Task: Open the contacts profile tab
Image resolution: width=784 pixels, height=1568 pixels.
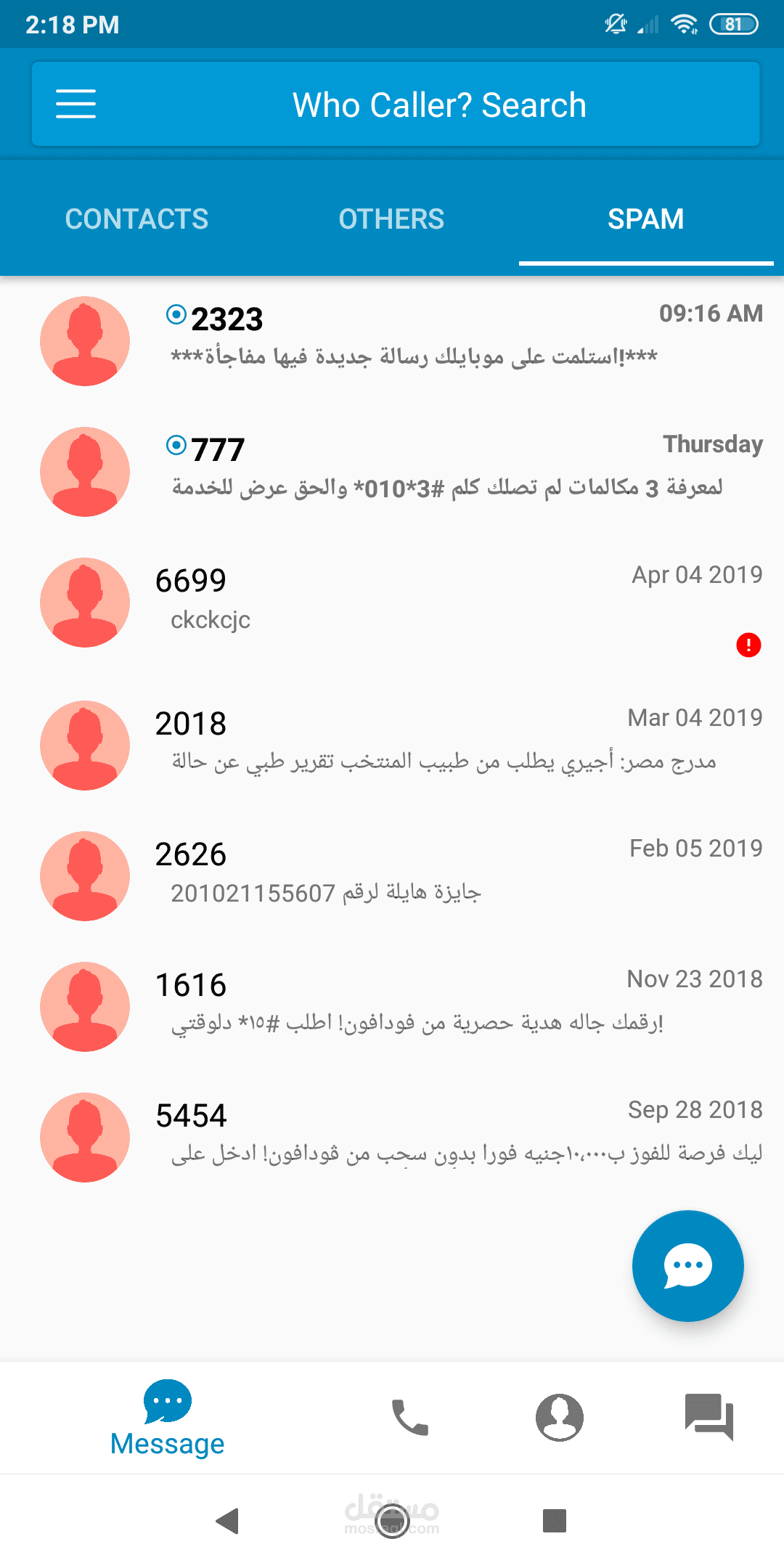Action: pyautogui.click(x=560, y=1417)
